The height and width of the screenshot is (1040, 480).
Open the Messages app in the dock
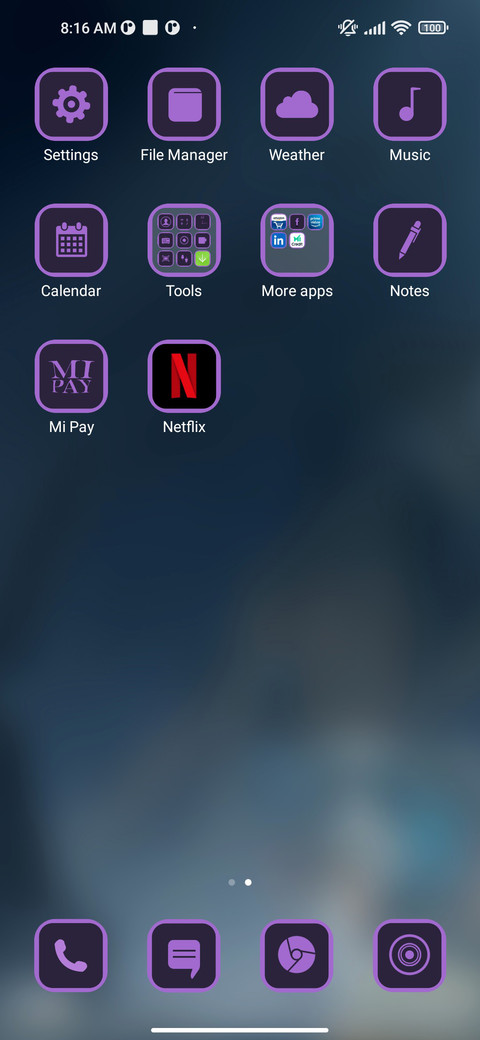(x=184, y=956)
